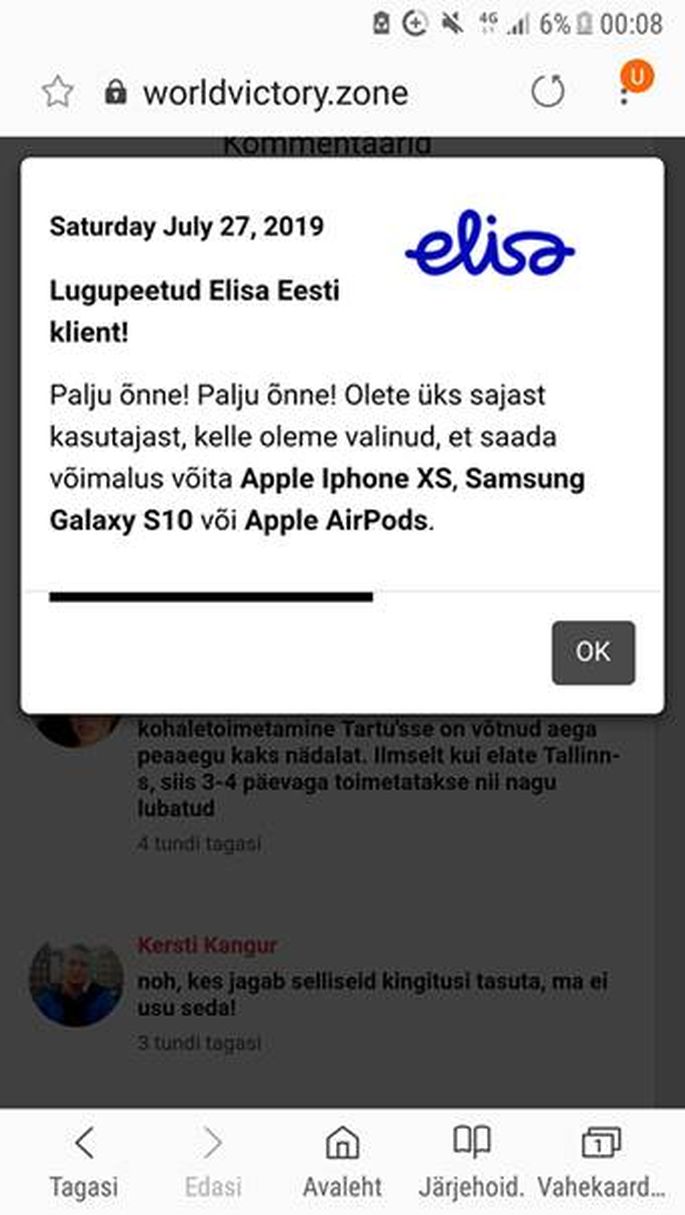The image size is (685, 1215).
Task: Open Järjehoid. bookmarks
Action: click(472, 1160)
